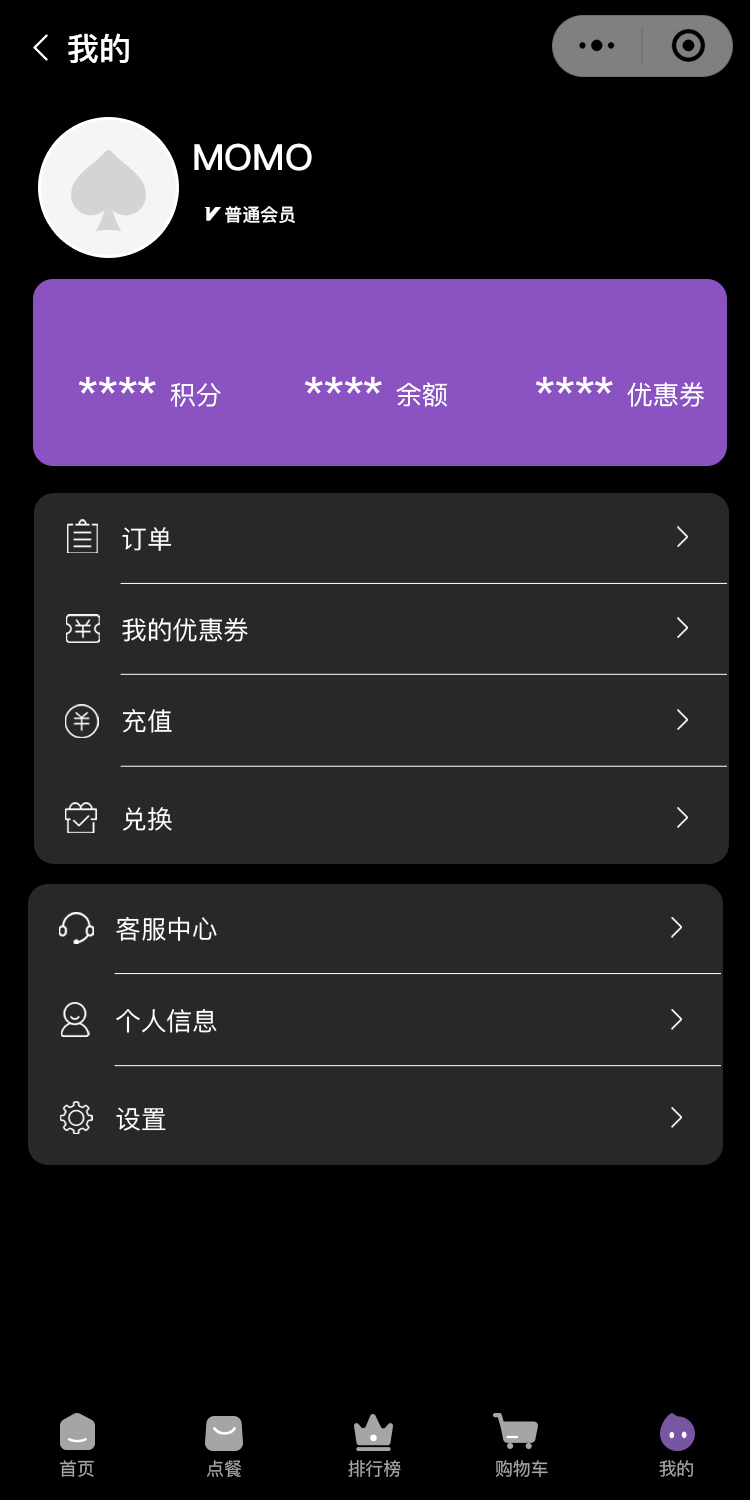Viewport: 750px width, 1500px height.
Task: Open the mini program more options menu
Action: tap(597, 46)
